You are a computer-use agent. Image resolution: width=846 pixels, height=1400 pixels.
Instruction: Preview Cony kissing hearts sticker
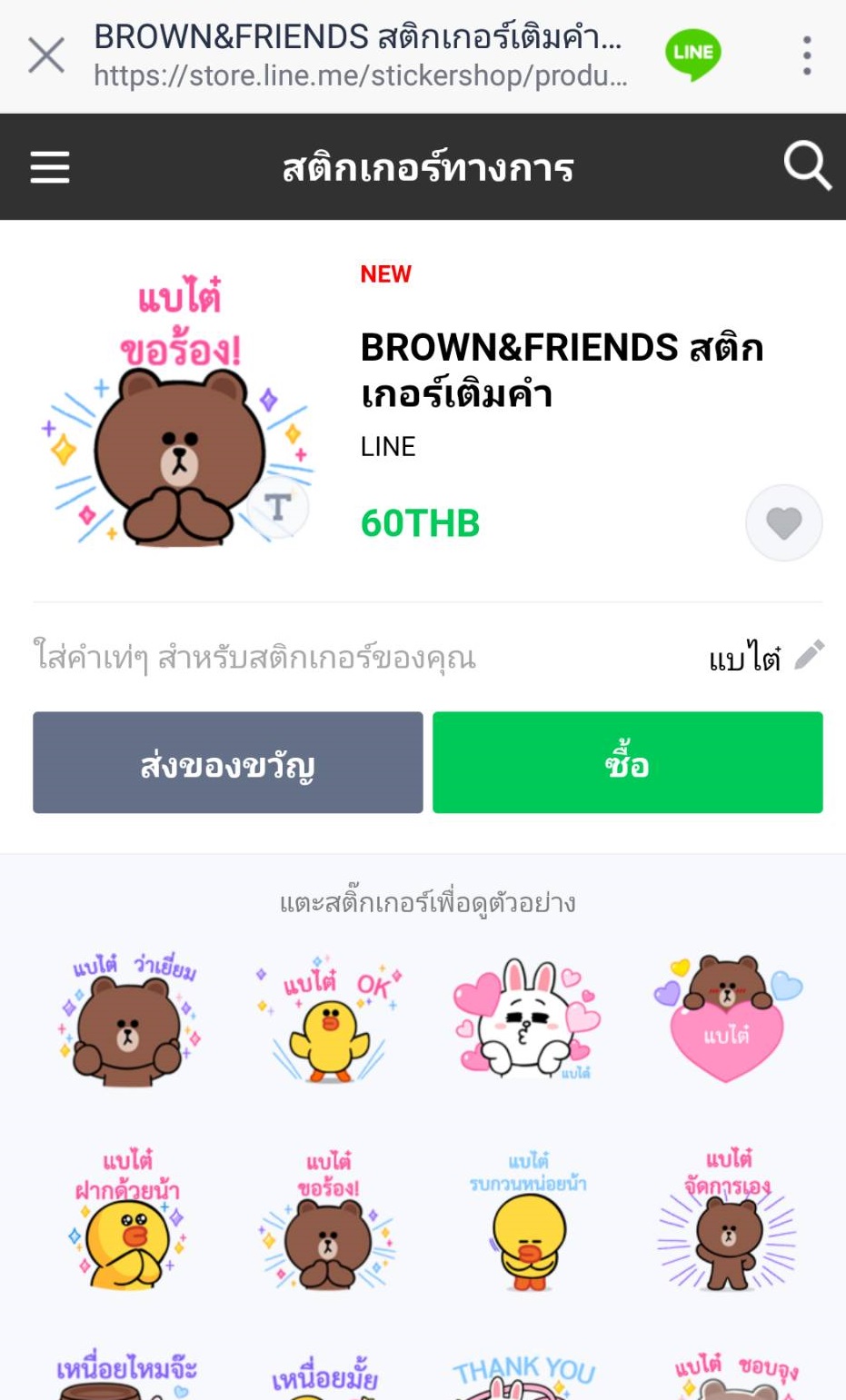[x=528, y=1019]
